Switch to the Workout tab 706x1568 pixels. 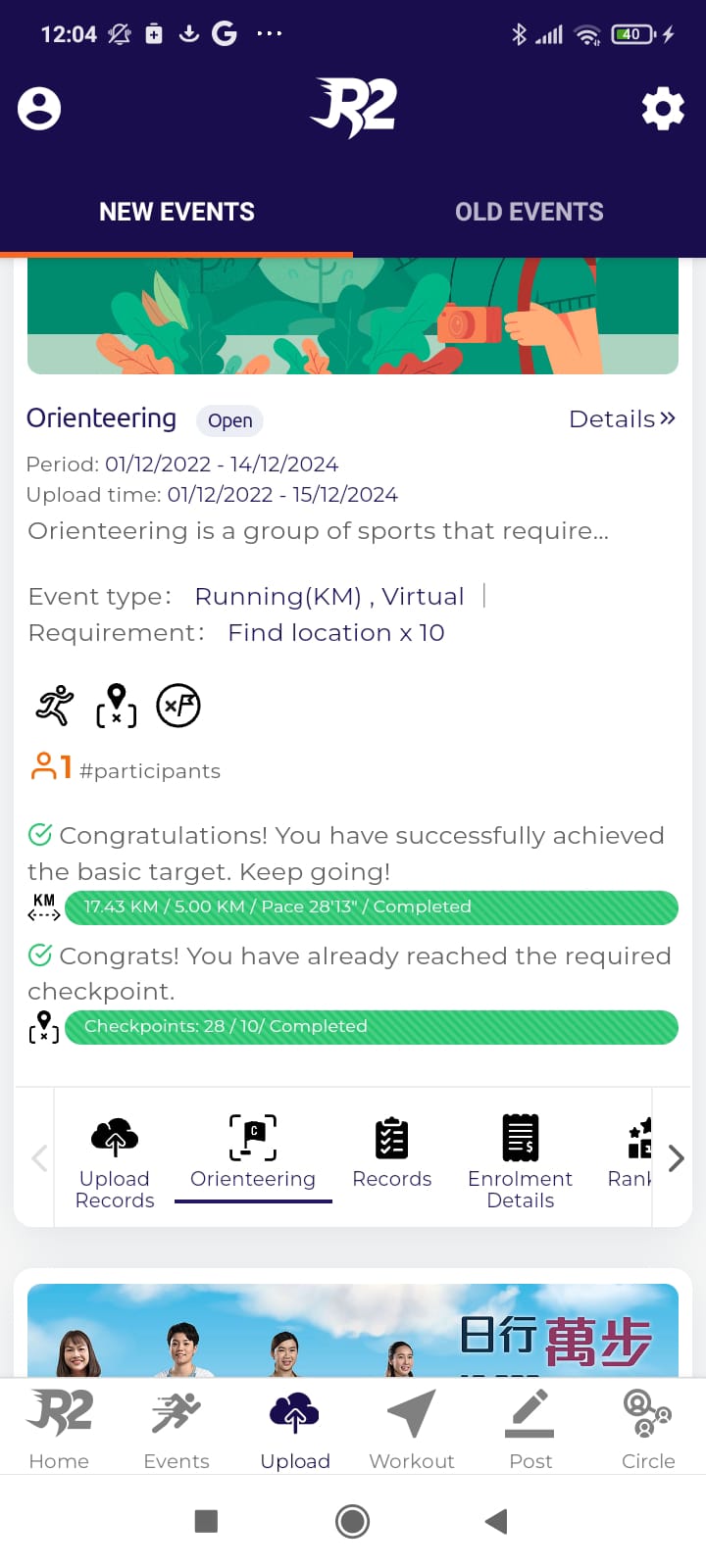click(x=412, y=1429)
